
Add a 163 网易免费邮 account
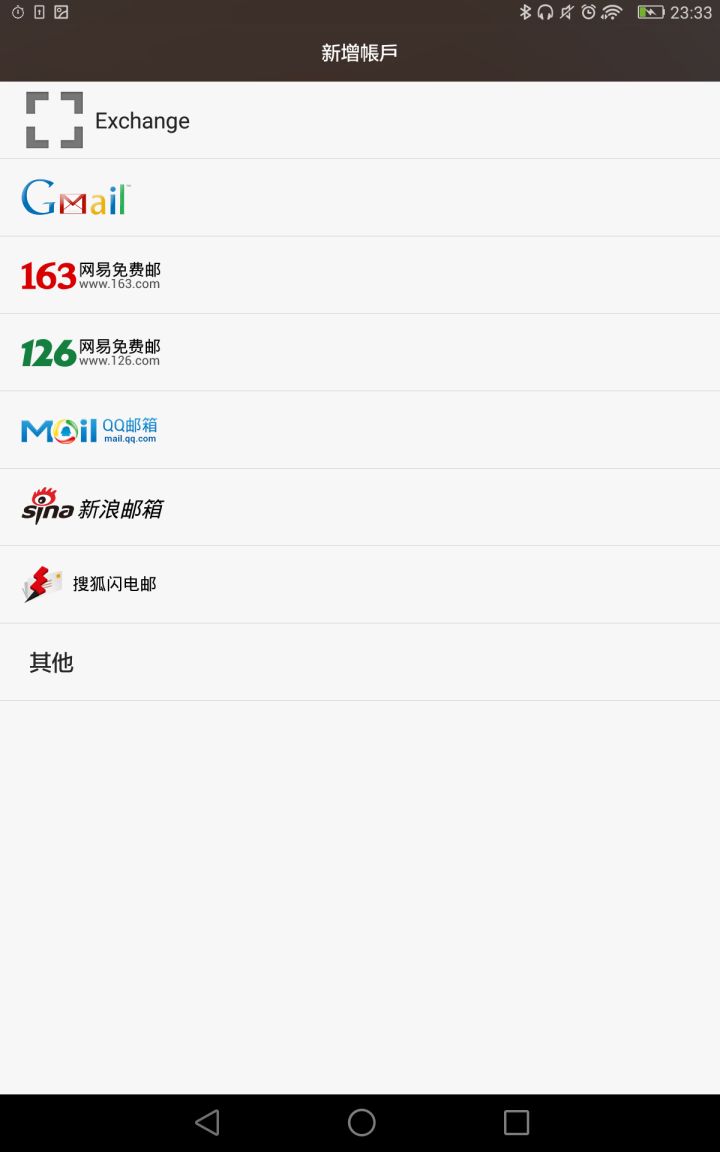tap(360, 275)
